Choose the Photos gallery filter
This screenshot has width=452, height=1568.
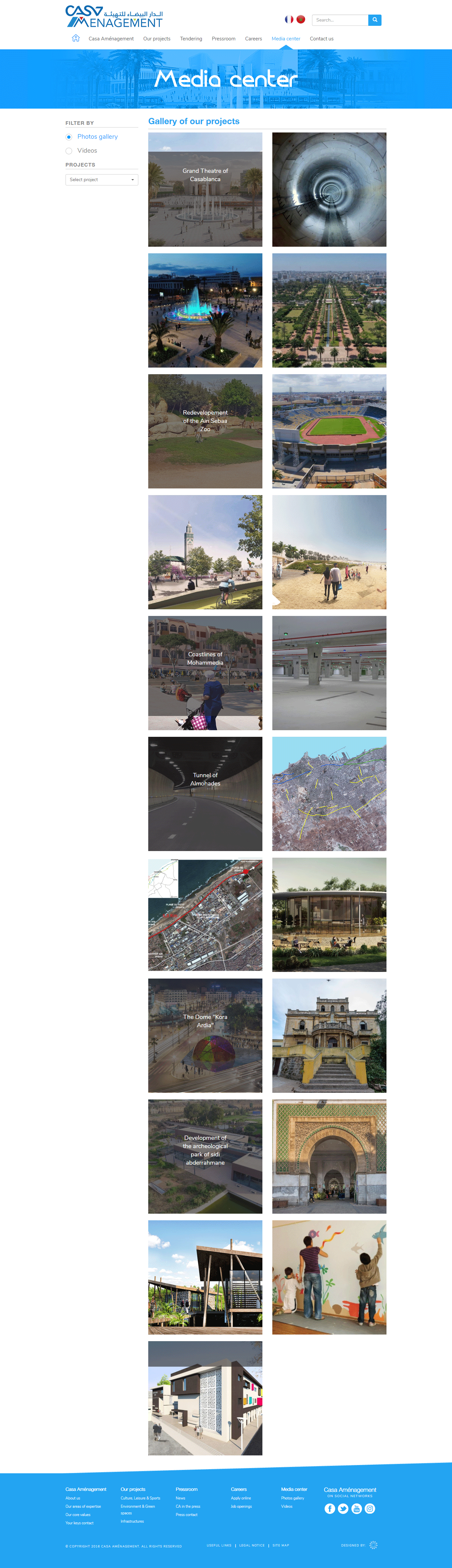coord(69,137)
